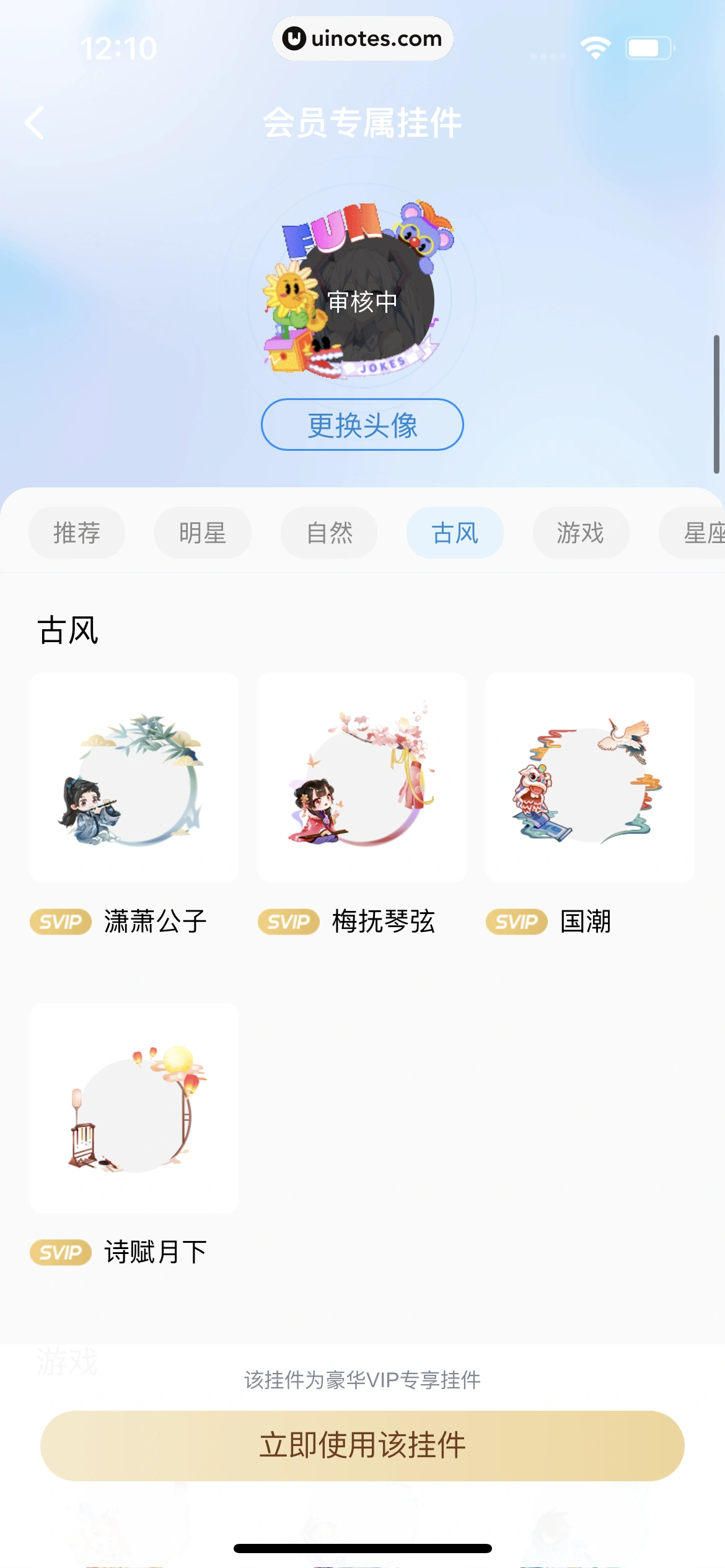Click the SVIP badge next to 潇萧公子
The image size is (725, 1568).
[60, 921]
